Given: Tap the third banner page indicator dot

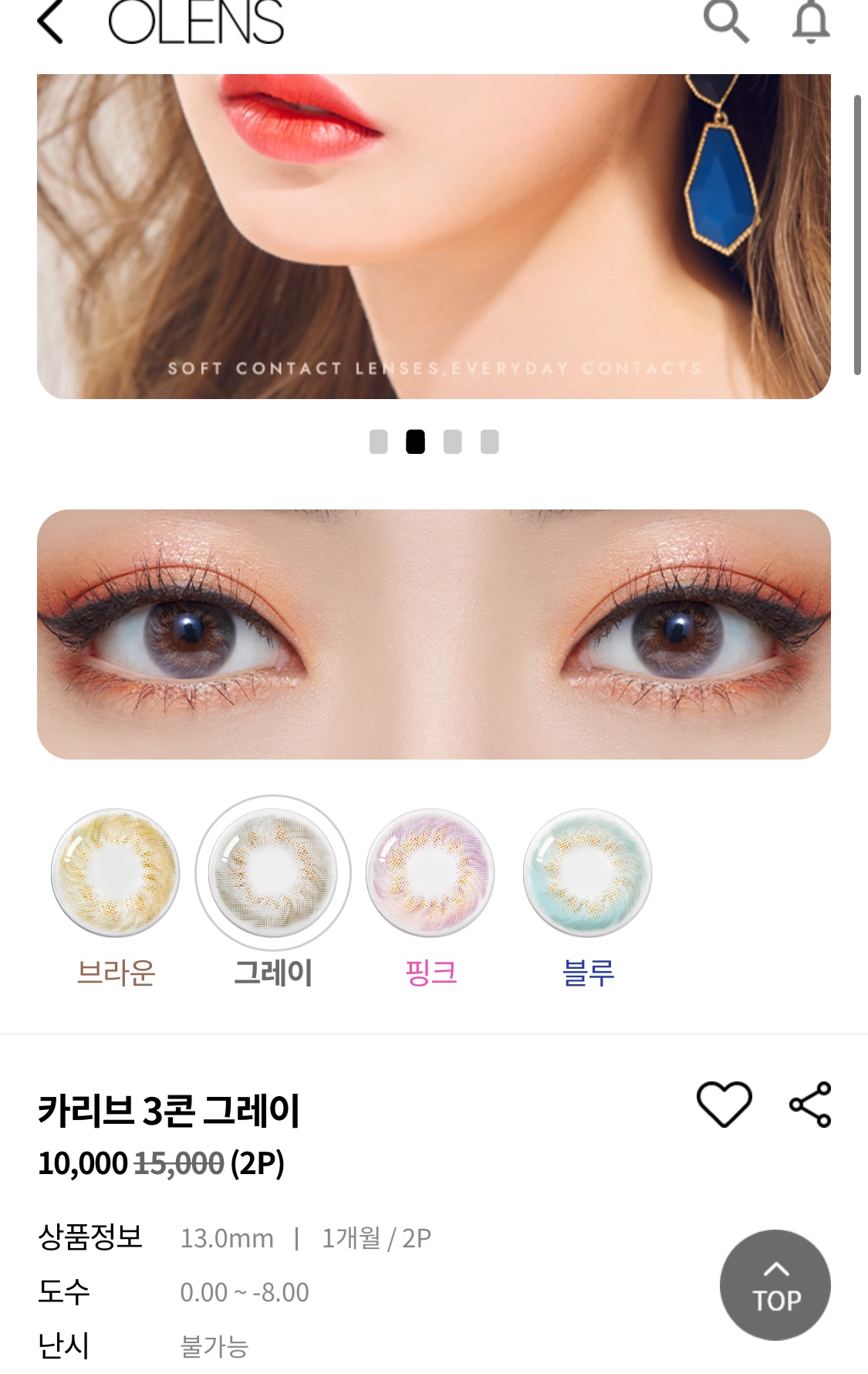Looking at the screenshot, I should (x=453, y=442).
